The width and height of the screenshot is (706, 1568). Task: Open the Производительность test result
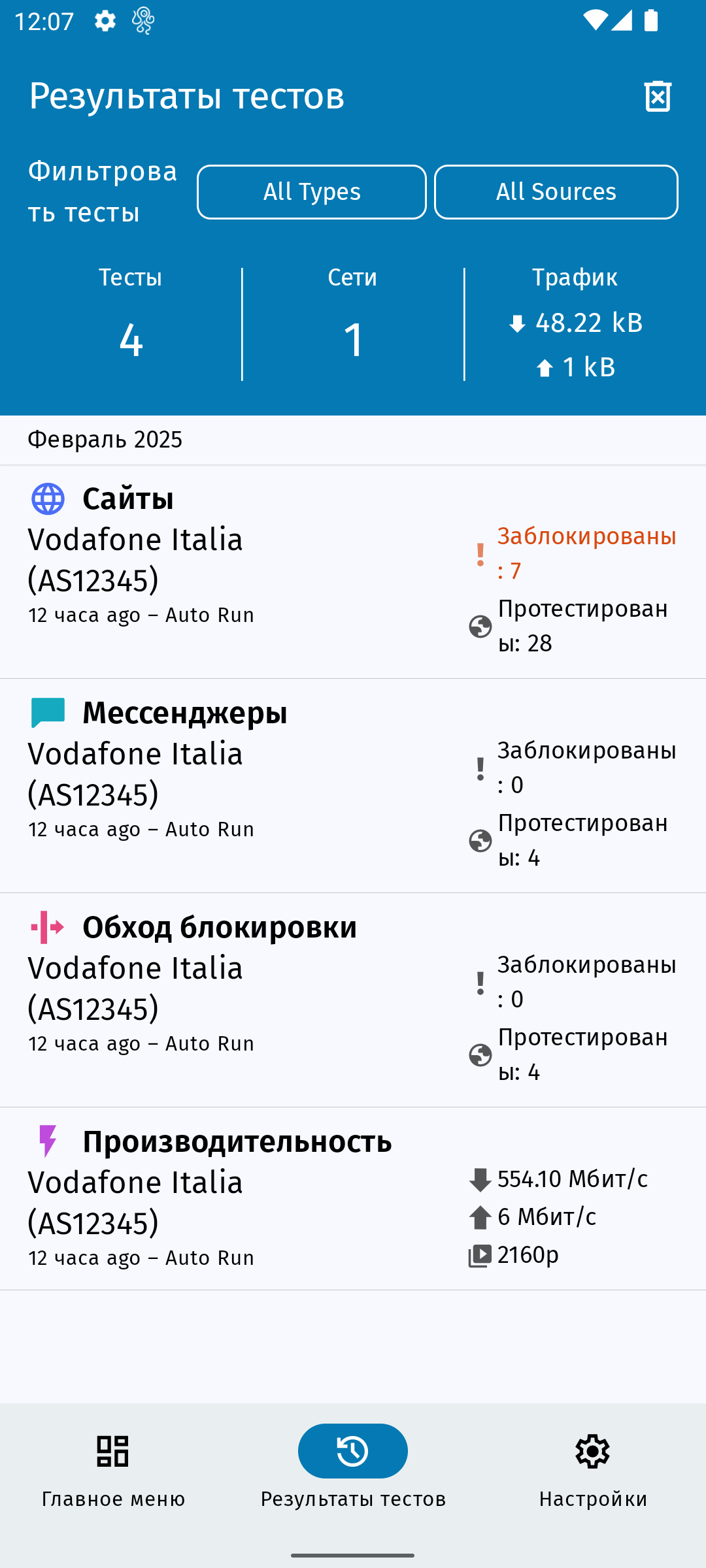point(353,1198)
